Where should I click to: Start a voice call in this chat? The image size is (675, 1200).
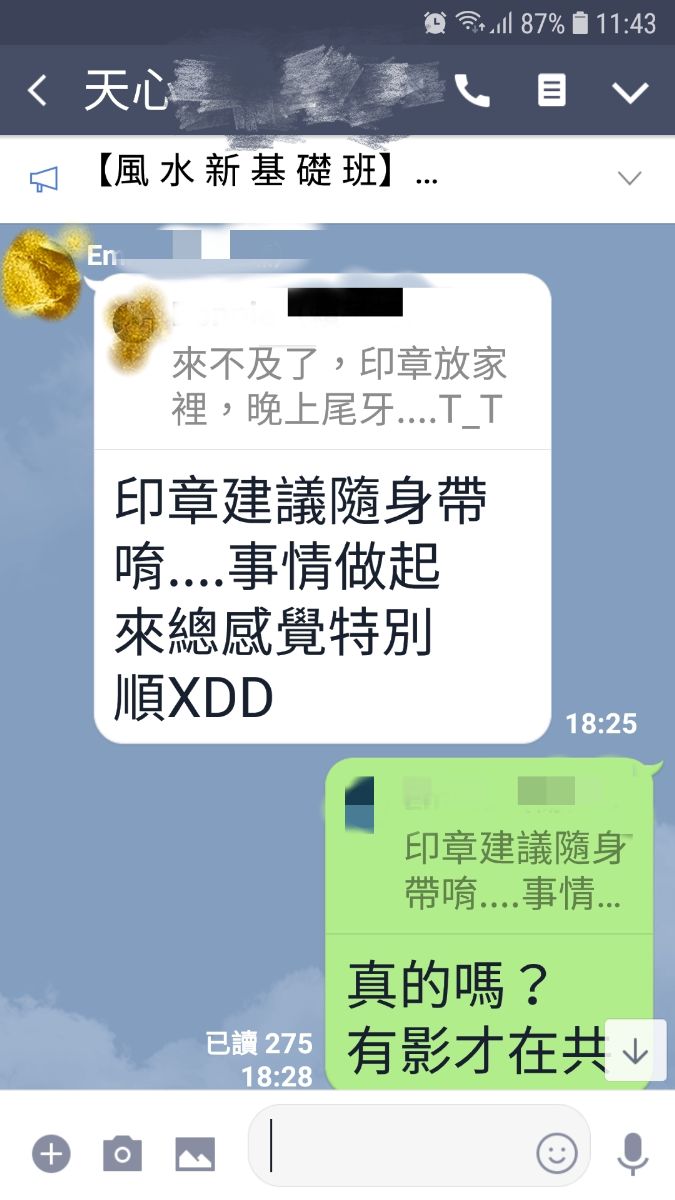(472, 92)
